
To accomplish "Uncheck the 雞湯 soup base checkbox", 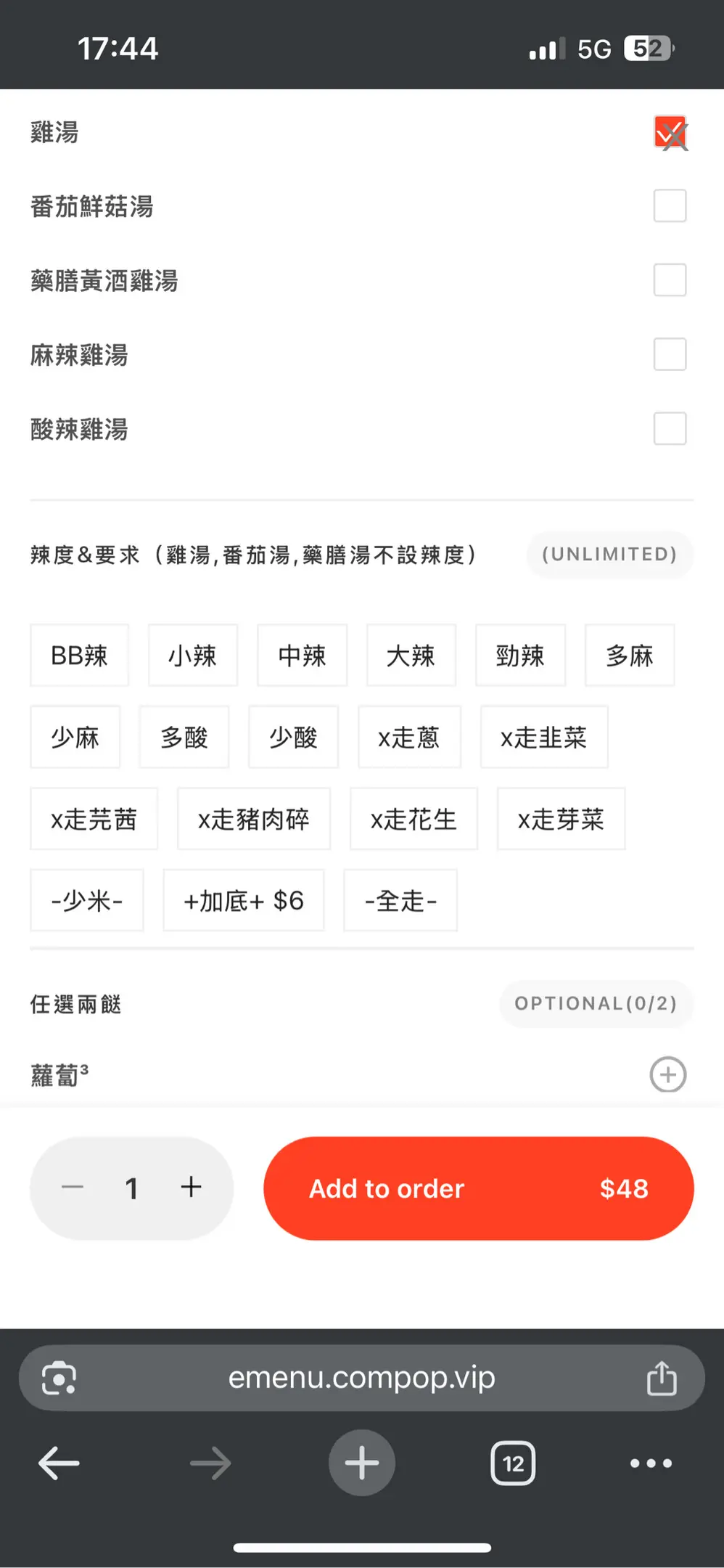I will [x=670, y=132].
